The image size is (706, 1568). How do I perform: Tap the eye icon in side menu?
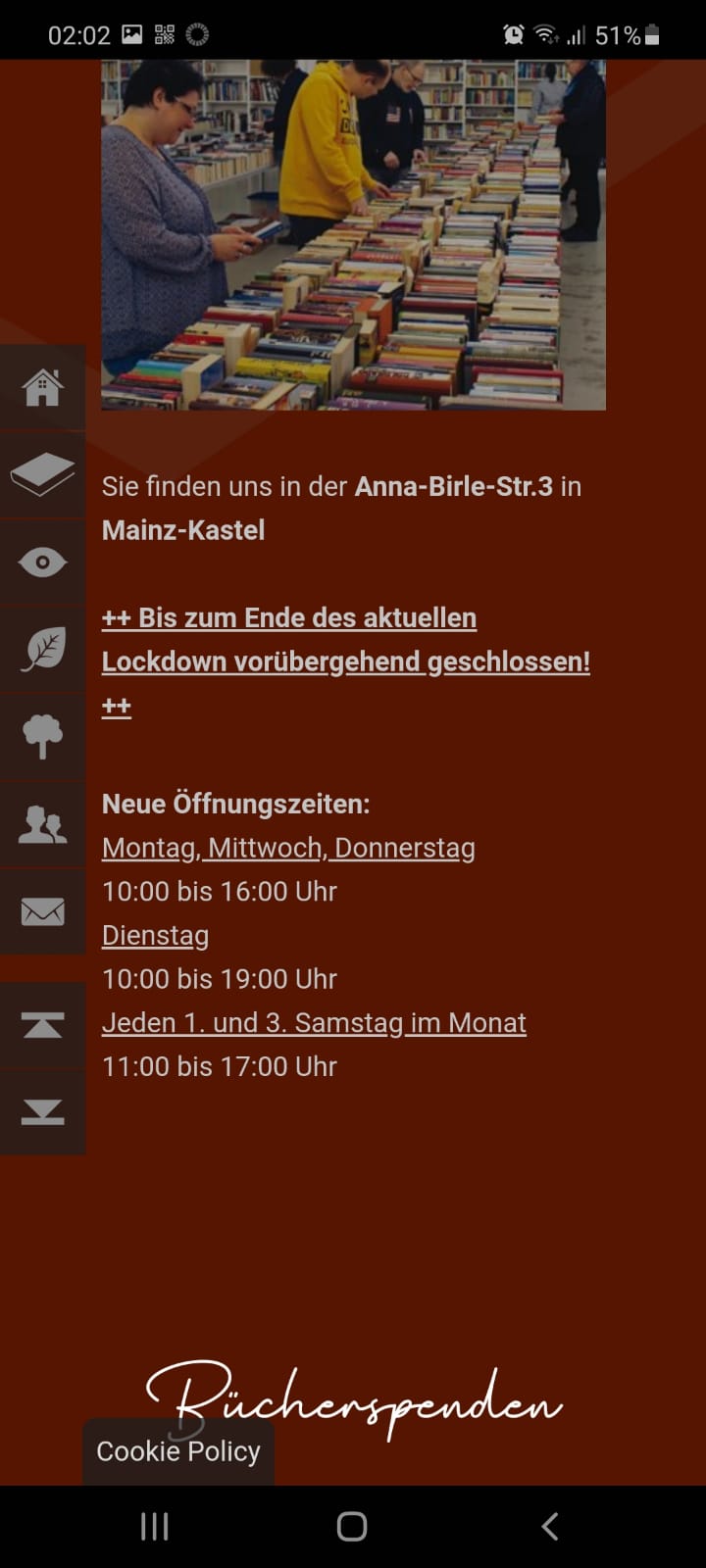pyautogui.click(x=42, y=563)
